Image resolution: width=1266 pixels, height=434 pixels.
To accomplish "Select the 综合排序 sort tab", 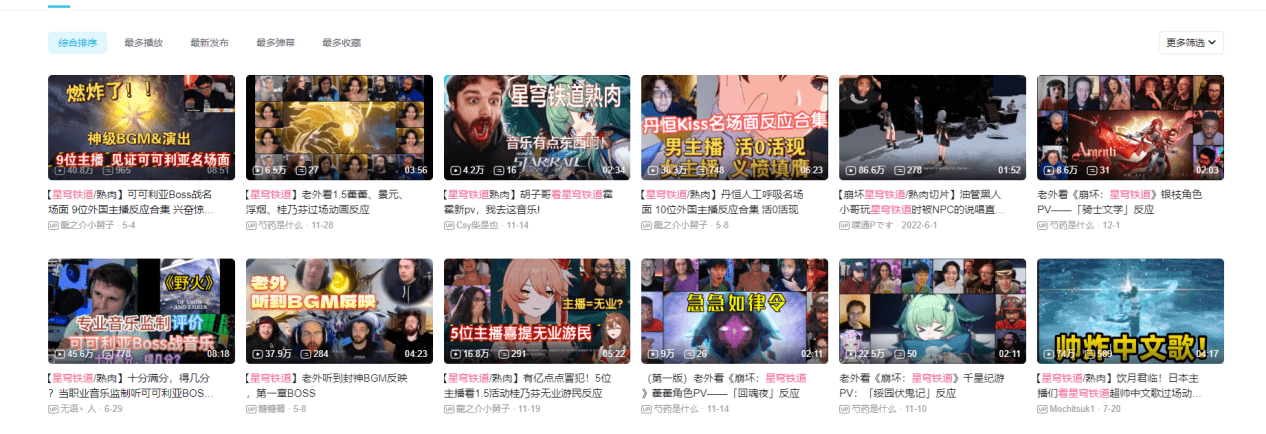I will point(77,43).
